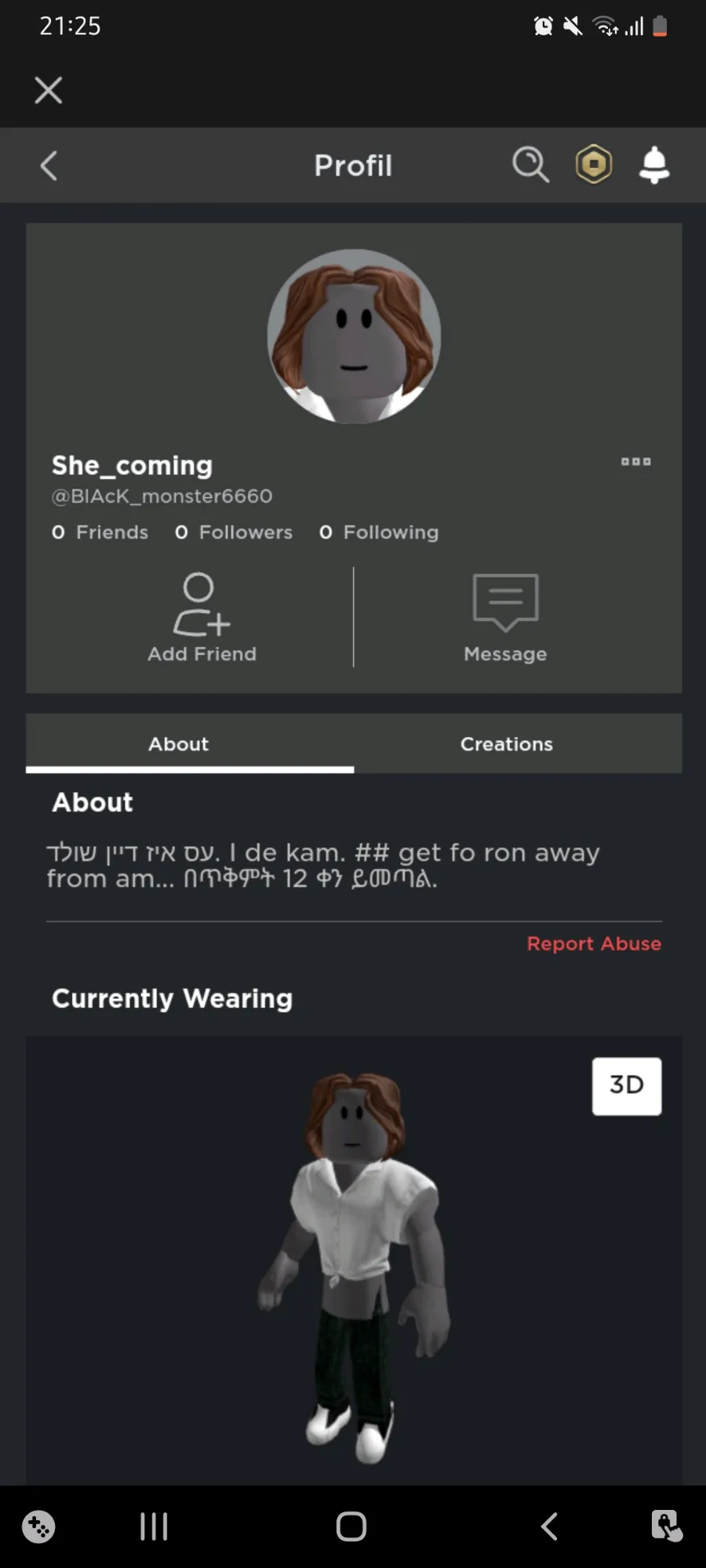Select the About tab

coord(179,743)
